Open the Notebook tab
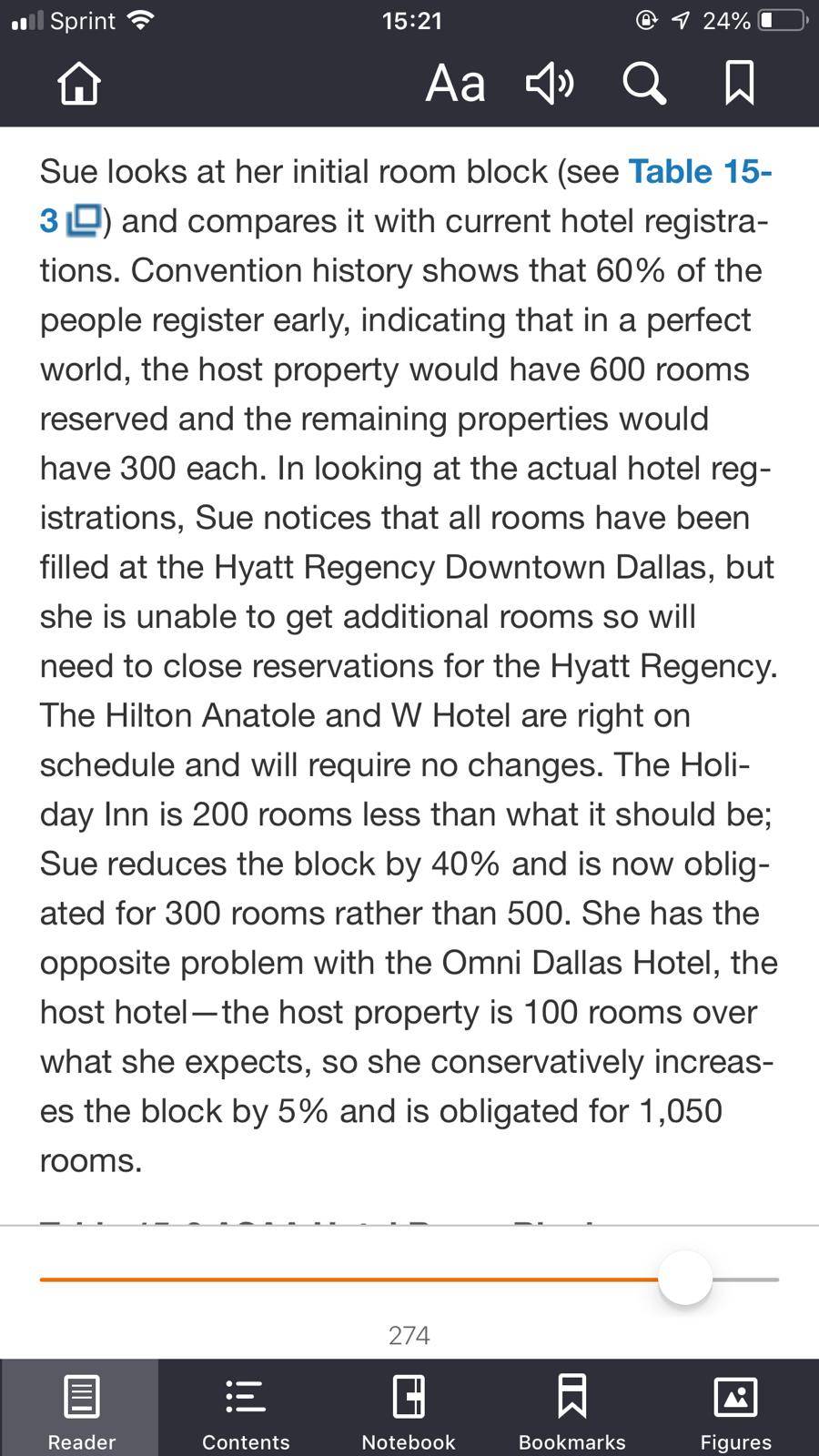The image size is (819, 1456). 409,1408
